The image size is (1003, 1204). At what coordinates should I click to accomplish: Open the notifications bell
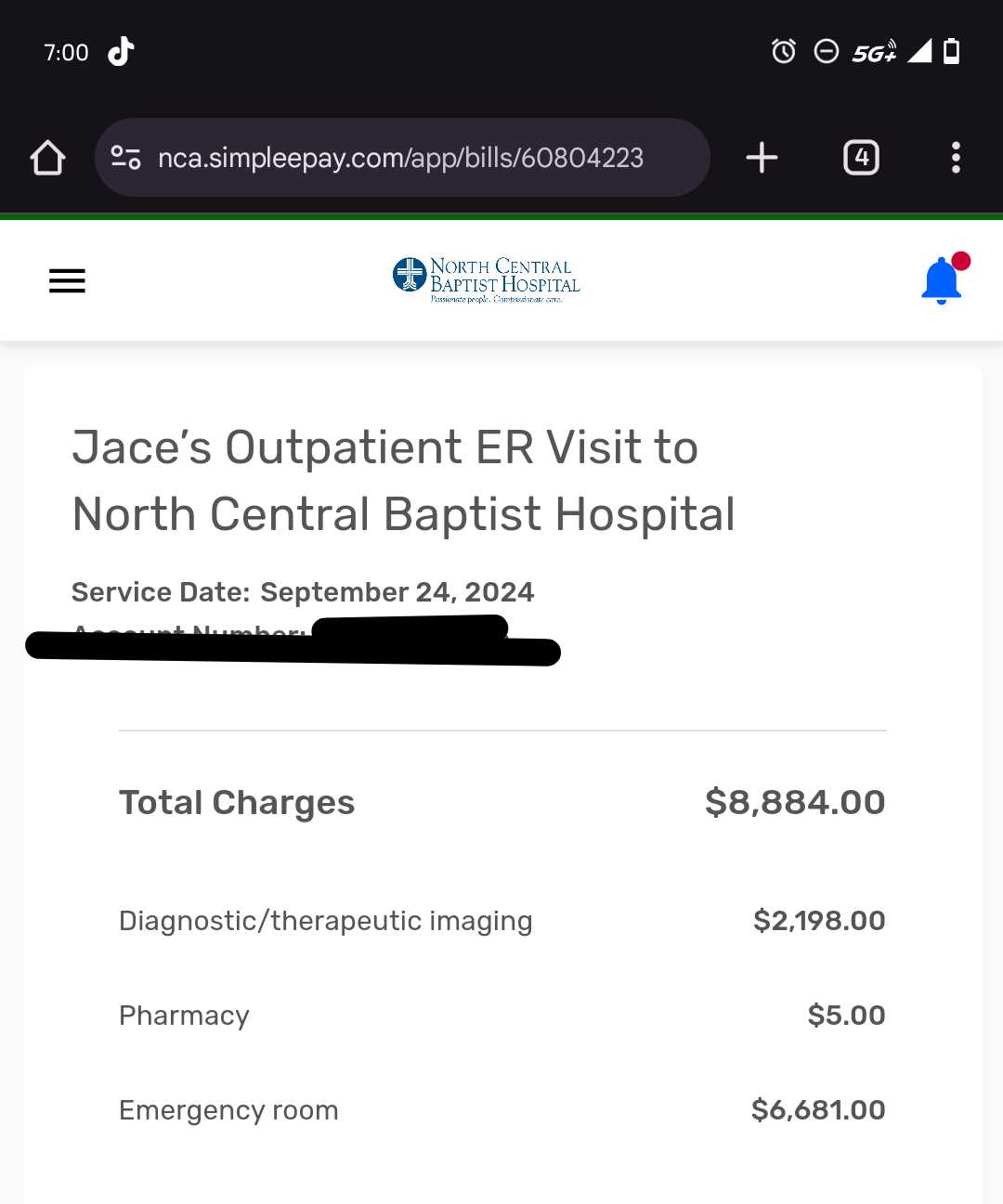(x=942, y=279)
